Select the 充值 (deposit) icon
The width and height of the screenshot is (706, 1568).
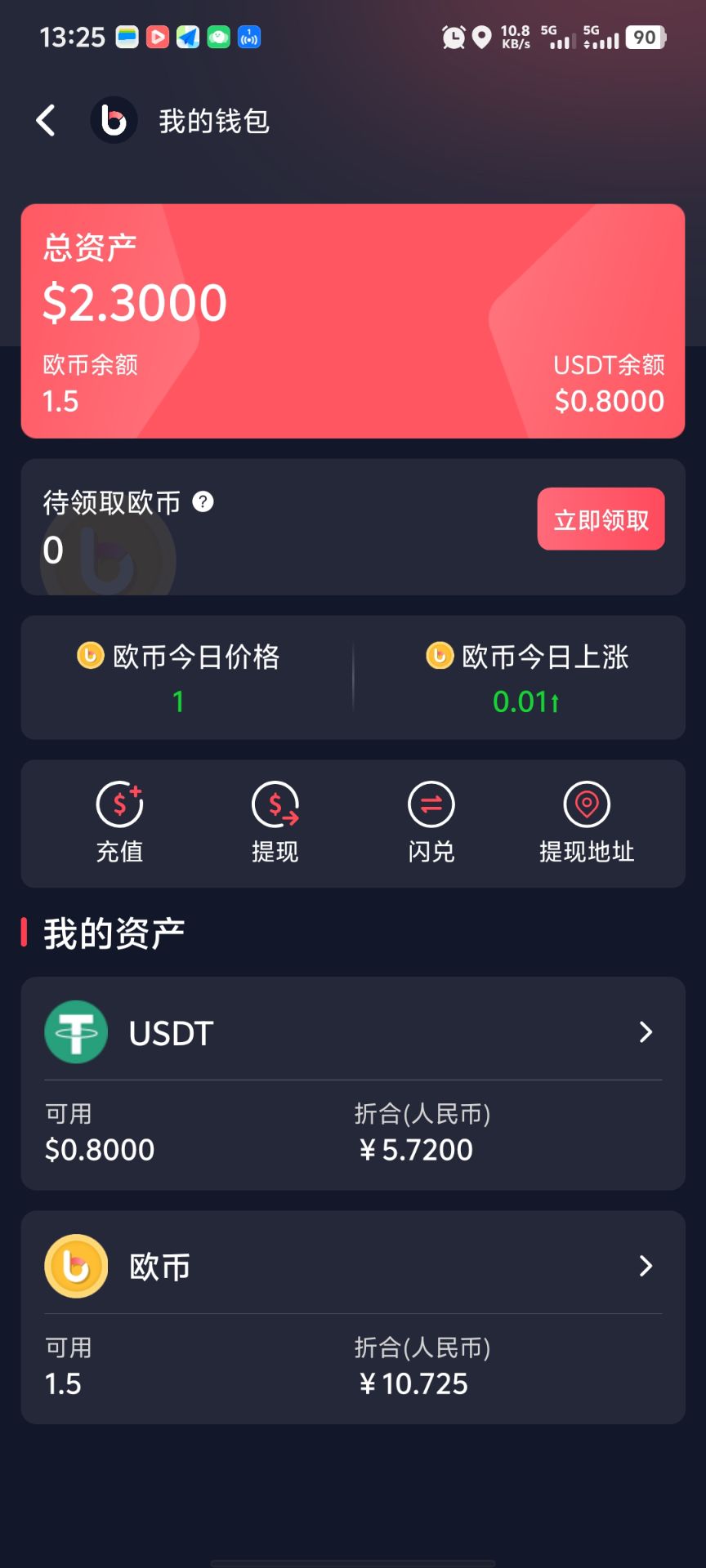119,804
